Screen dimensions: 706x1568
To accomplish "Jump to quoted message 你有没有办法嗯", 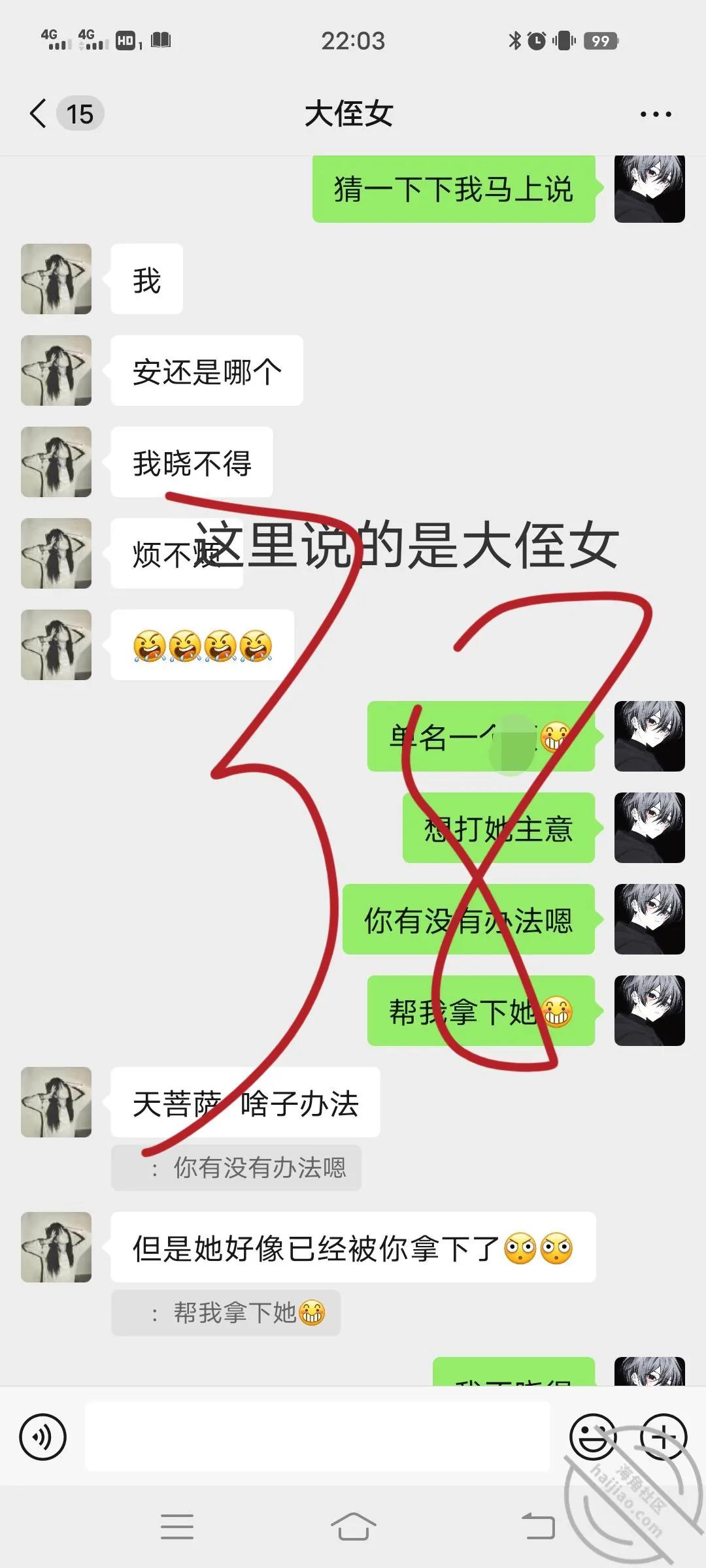I will [236, 1168].
